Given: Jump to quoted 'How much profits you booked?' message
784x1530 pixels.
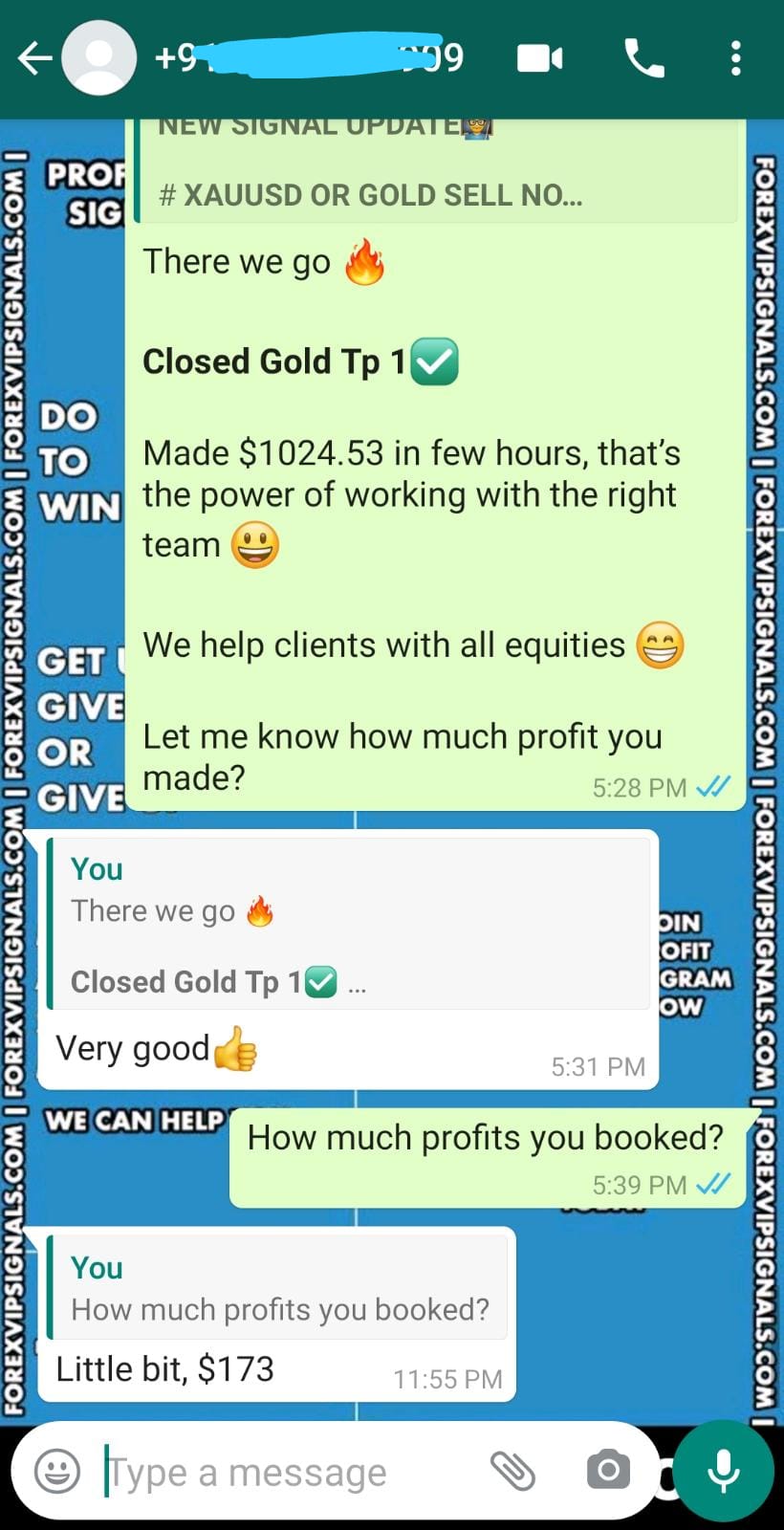Looking at the screenshot, I should [x=279, y=1287].
